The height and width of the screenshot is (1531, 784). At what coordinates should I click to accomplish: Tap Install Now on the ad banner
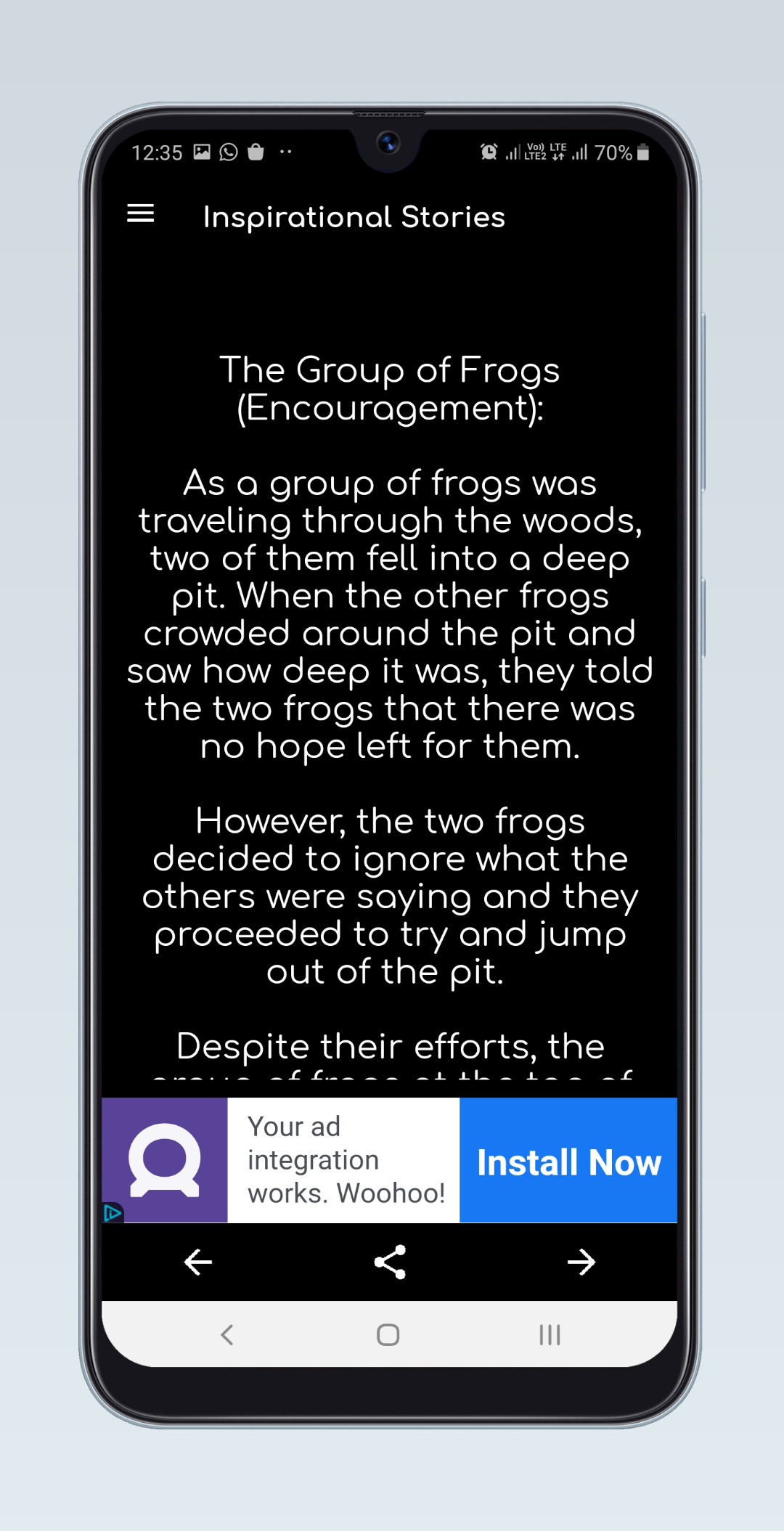[x=568, y=1161]
